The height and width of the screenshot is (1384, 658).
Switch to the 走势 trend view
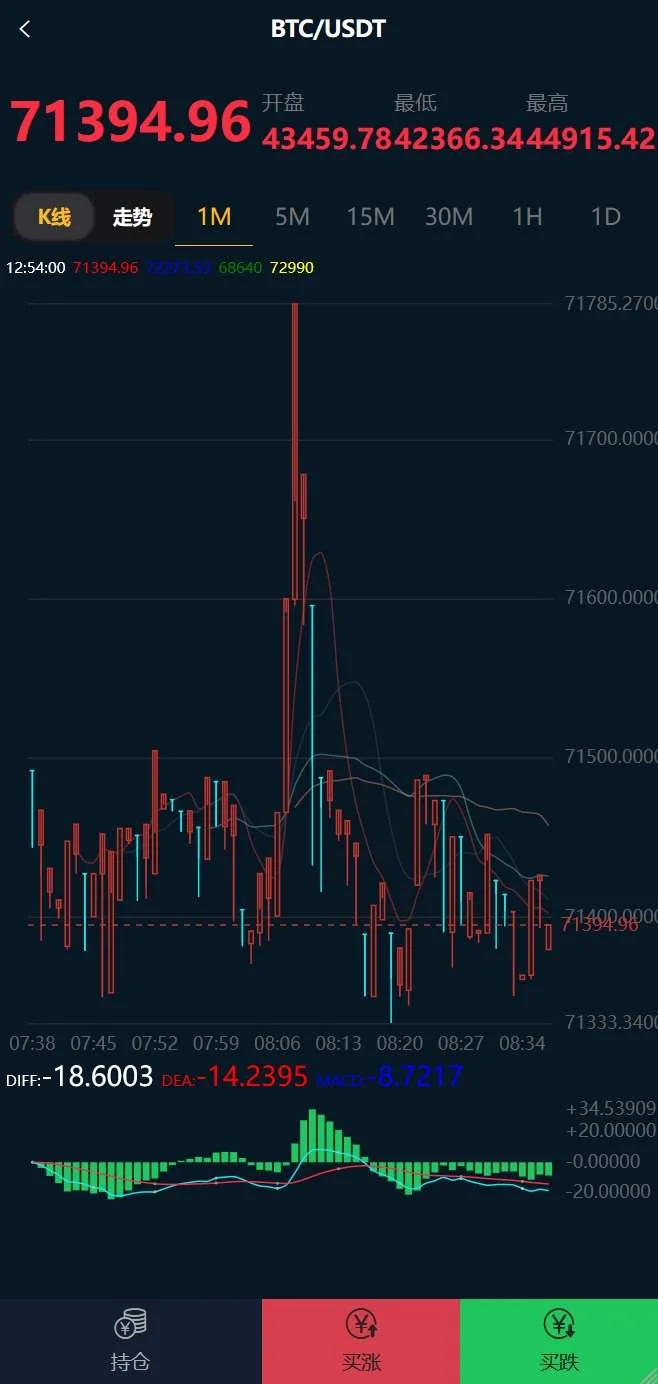132,217
